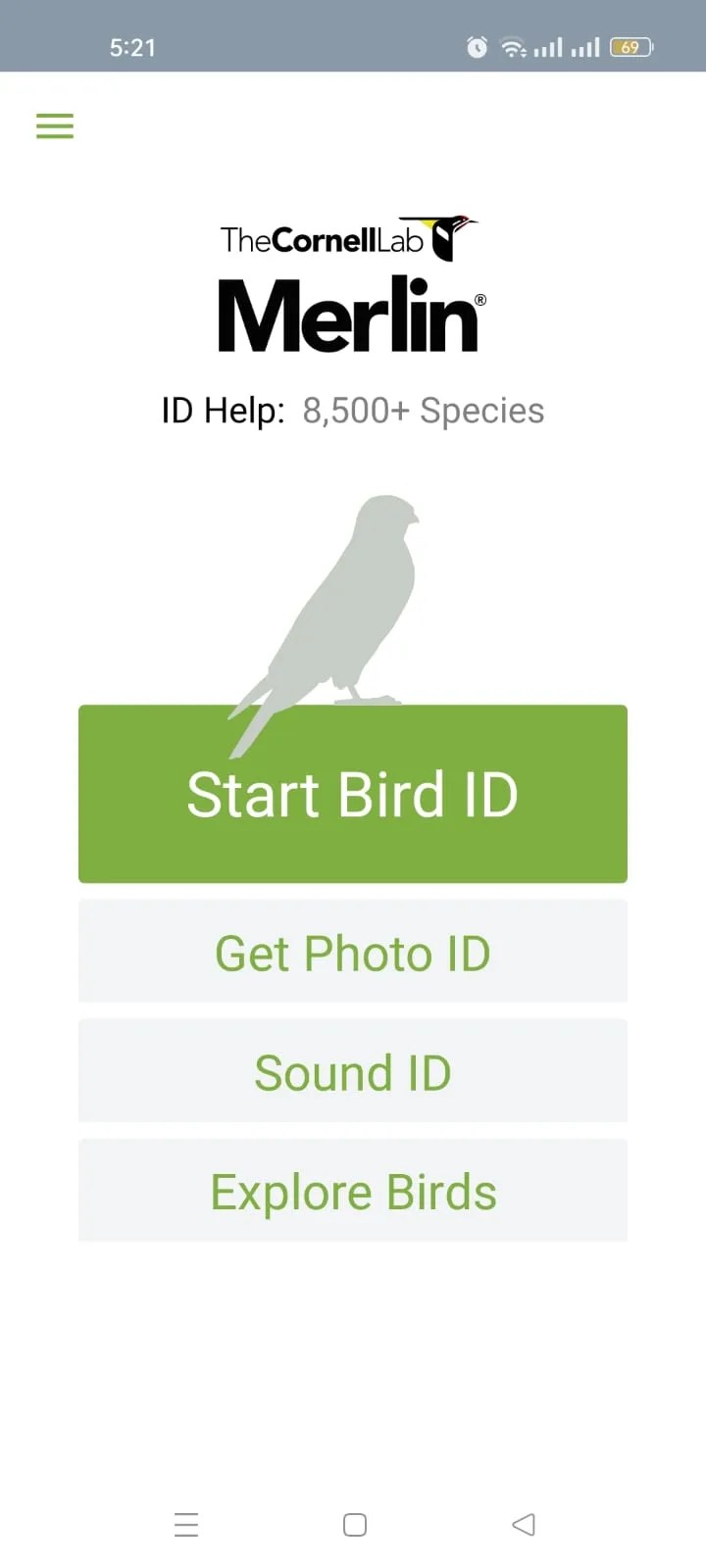Open Explore Birds
706x1568 pixels.
[x=353, y=1191]
